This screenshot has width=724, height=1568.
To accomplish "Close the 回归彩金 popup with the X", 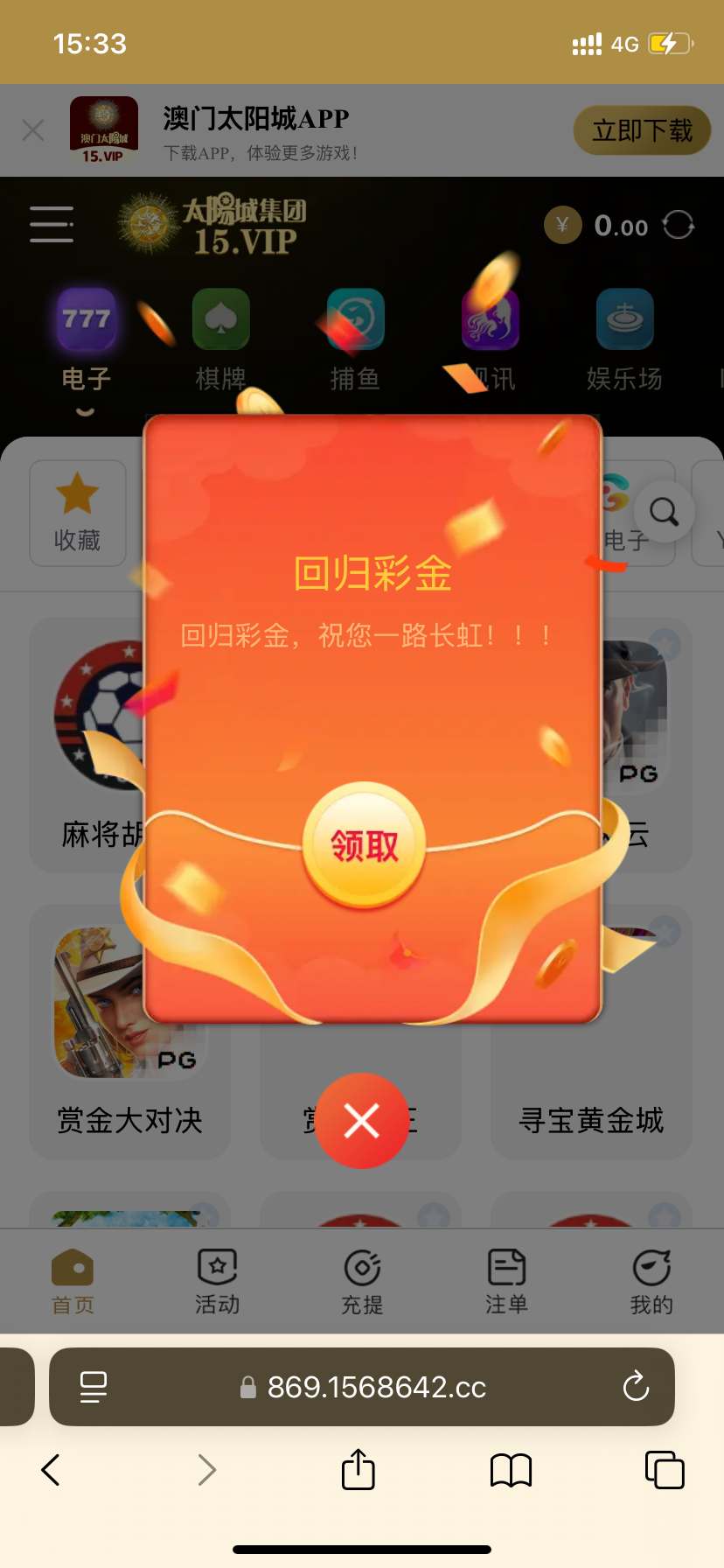I will pyautogui.click(x=361, y=1121).
